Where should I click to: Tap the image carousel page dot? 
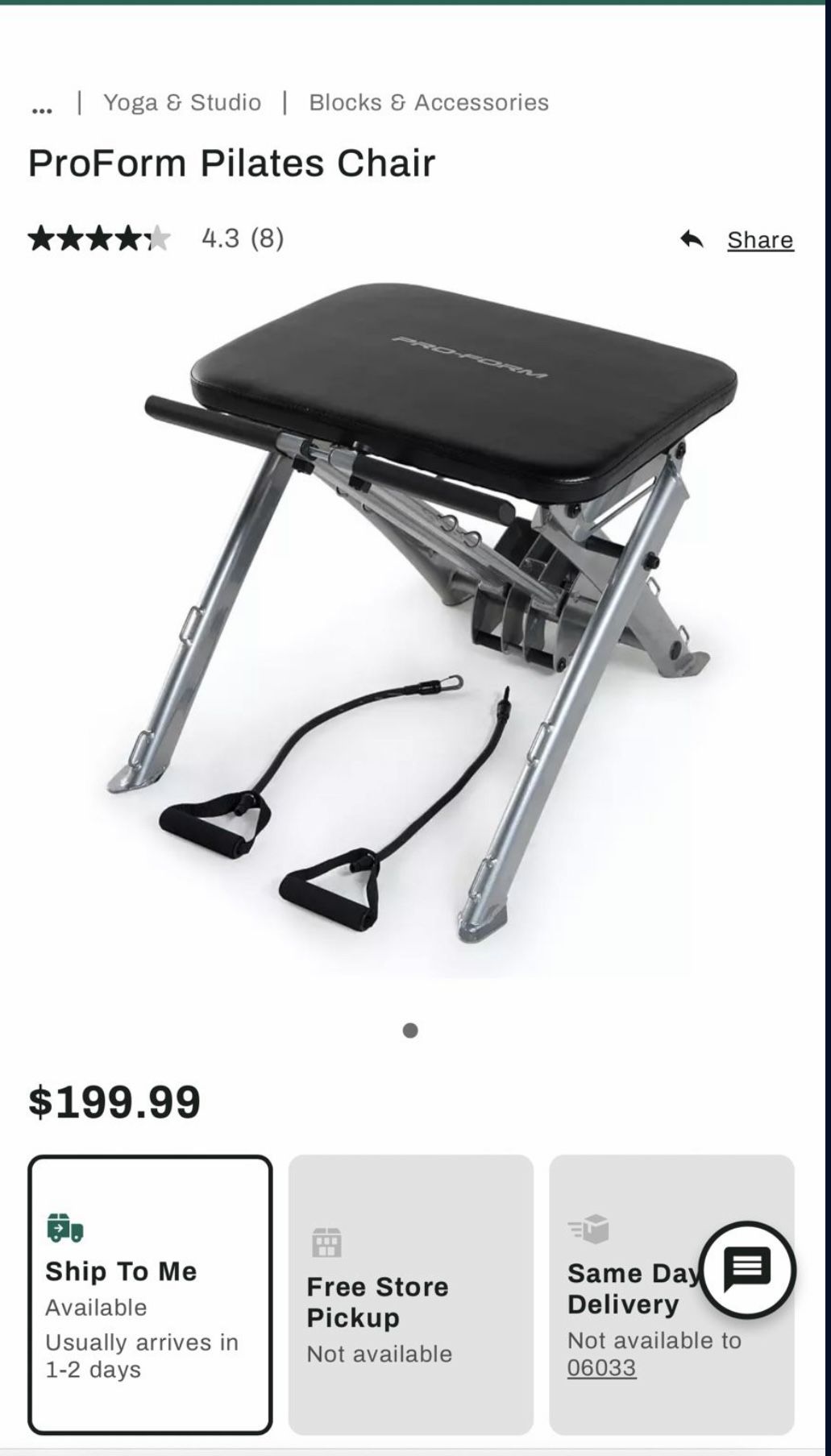(x=410, y=1031)
